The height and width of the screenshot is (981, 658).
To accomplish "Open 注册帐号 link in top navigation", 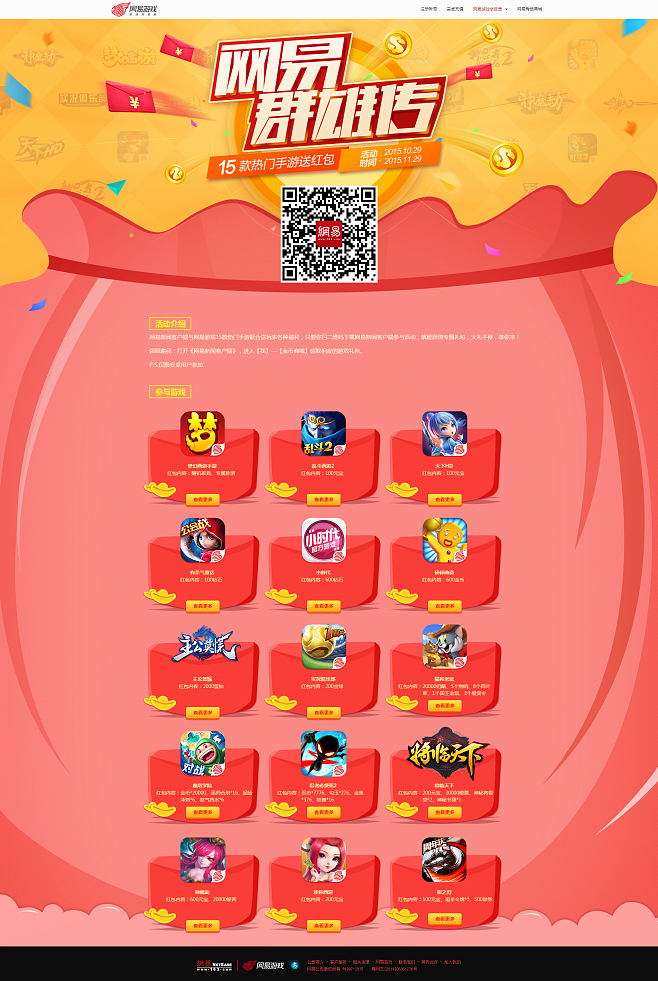I will coord(428,8).
